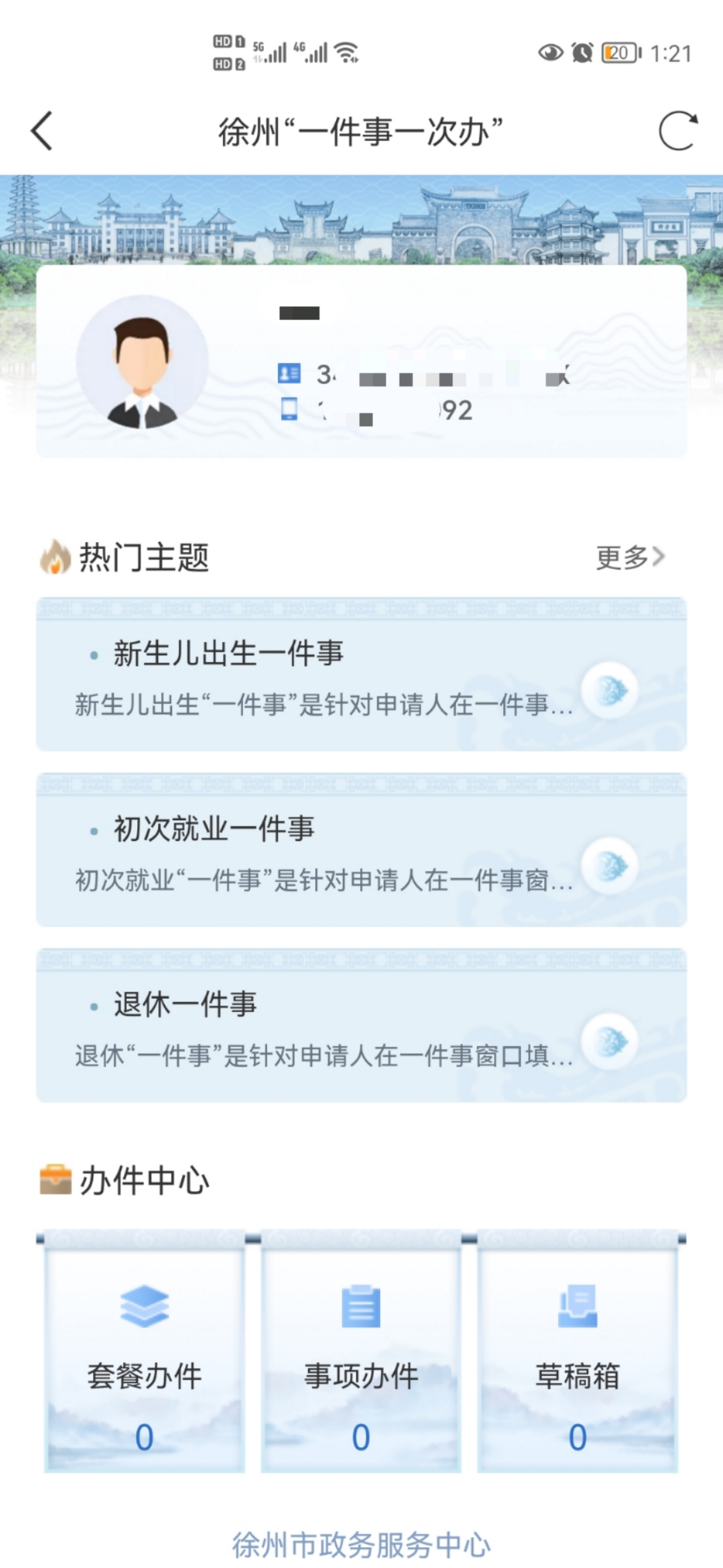Image resolution: width=723 pixels, height=1568 pixels.
Task: Open the 退休一件事 card
Action: pyautogui.click(x=361, y=1026)
